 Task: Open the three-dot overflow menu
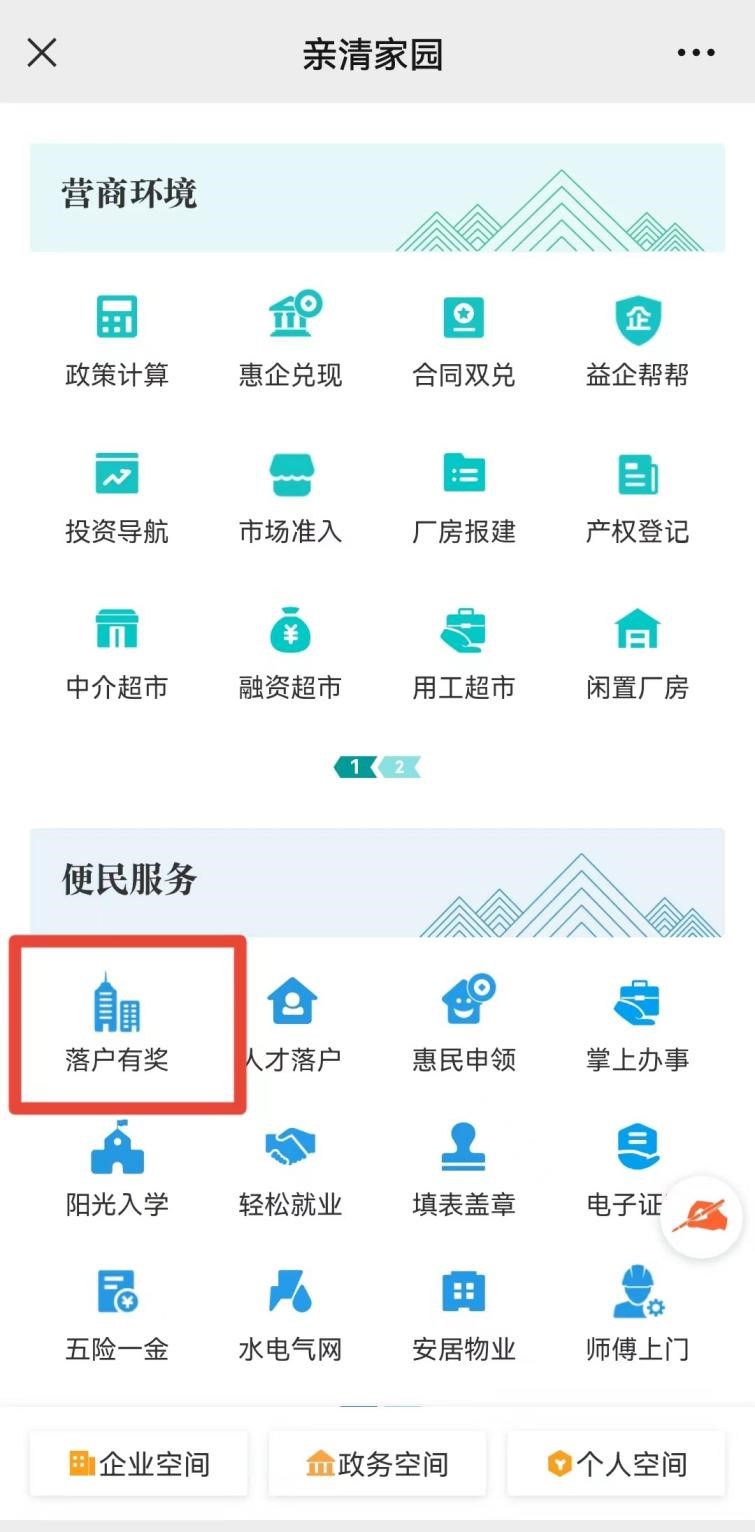point(696,53)
